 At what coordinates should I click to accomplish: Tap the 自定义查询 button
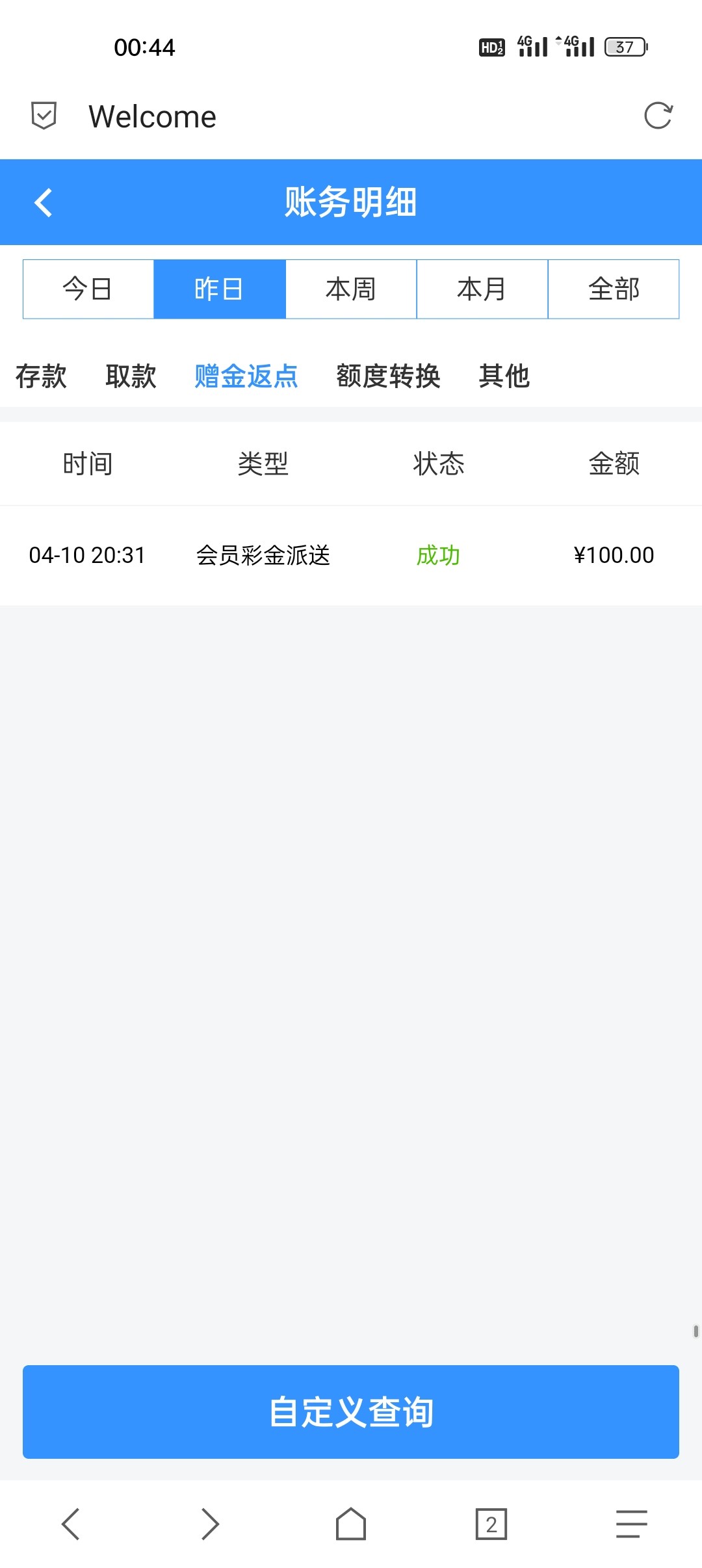click(351, 1411)
